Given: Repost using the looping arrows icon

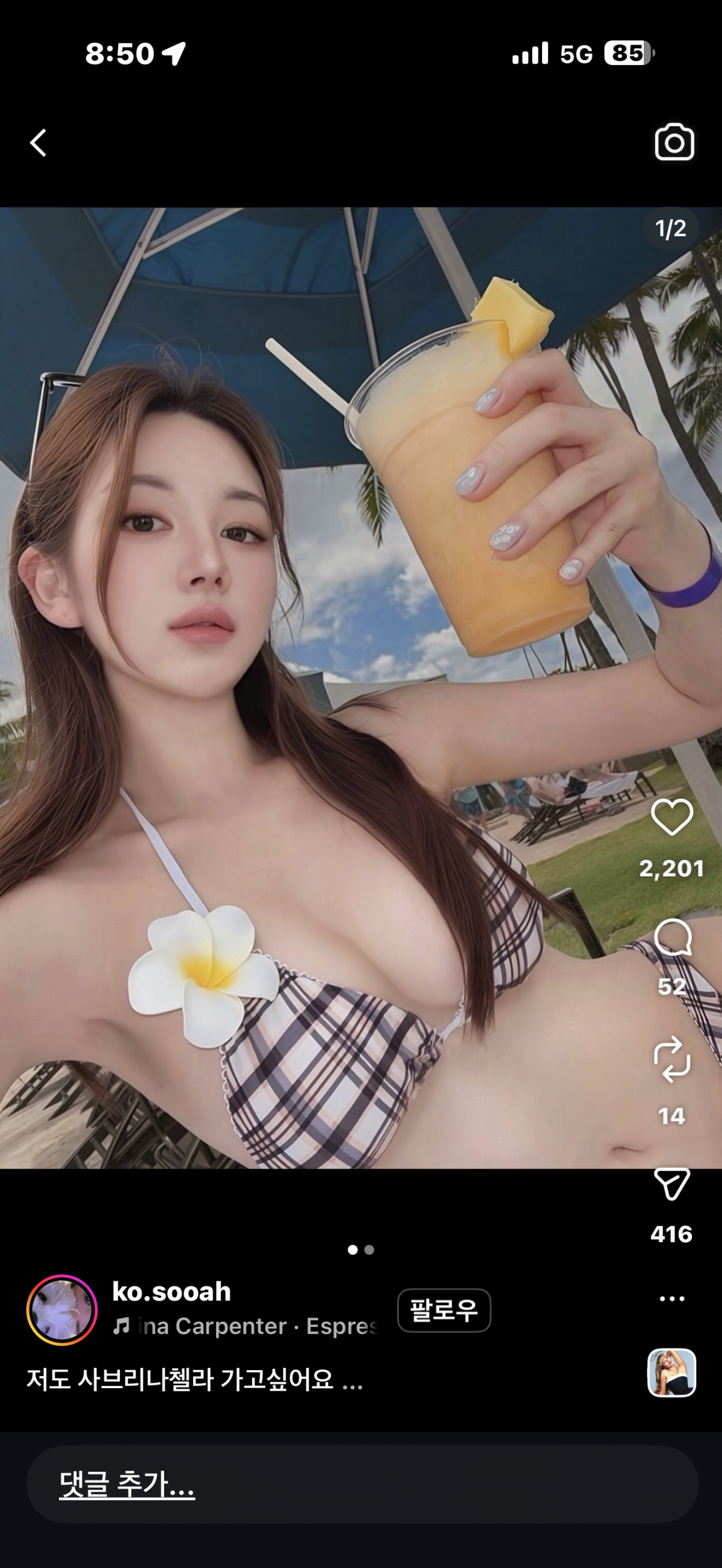Looking at the screenshot, I should tap(671, 1060).
